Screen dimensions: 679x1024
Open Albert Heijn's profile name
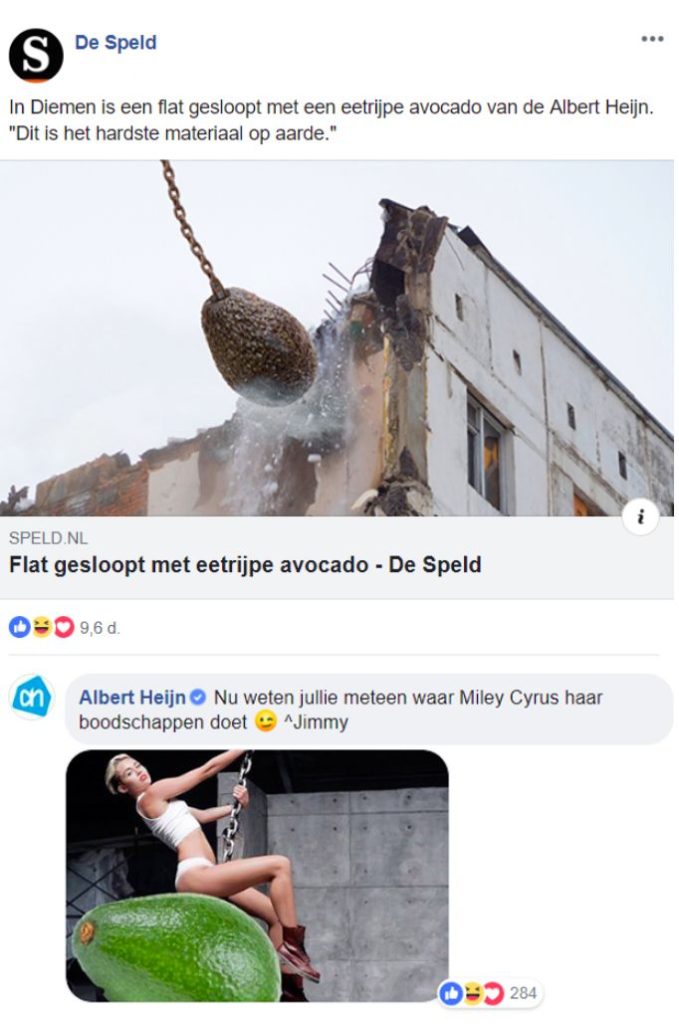click(132, 697)
